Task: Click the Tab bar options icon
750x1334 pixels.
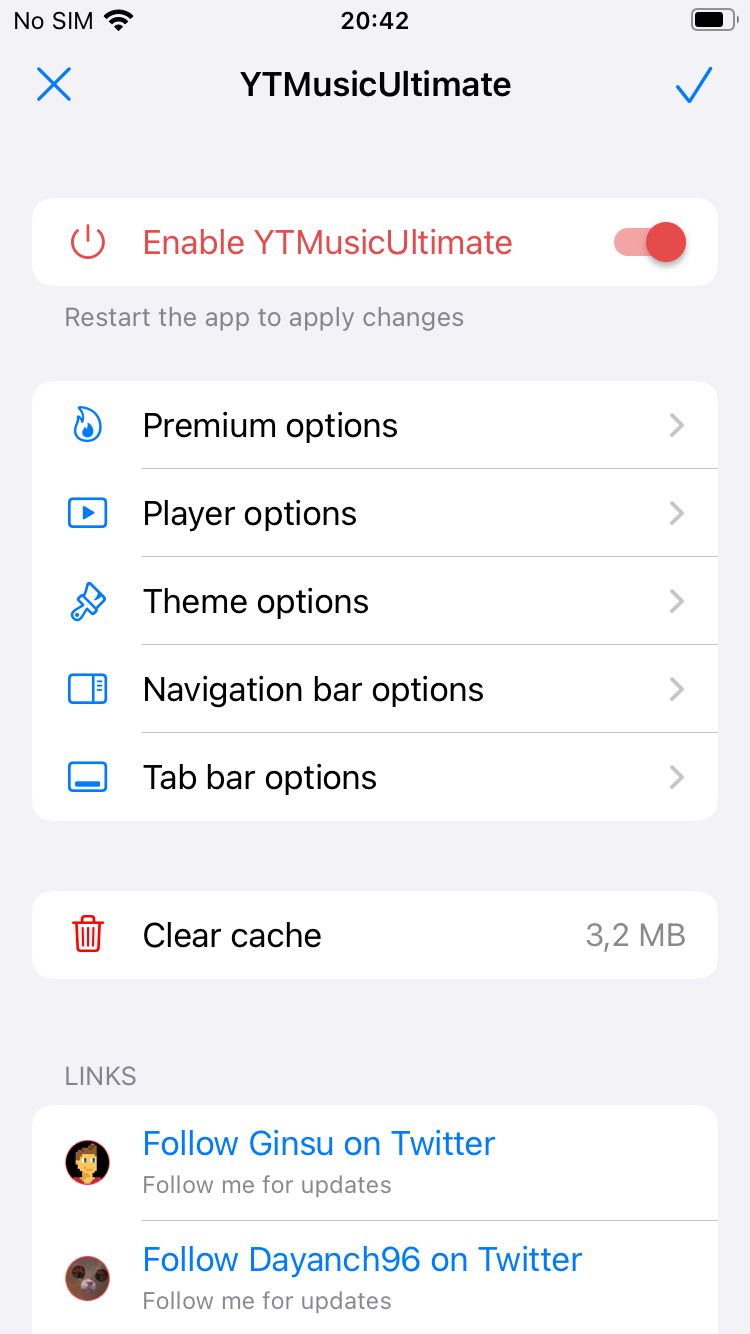Action: pyautogui.click(x=87, y=776)
